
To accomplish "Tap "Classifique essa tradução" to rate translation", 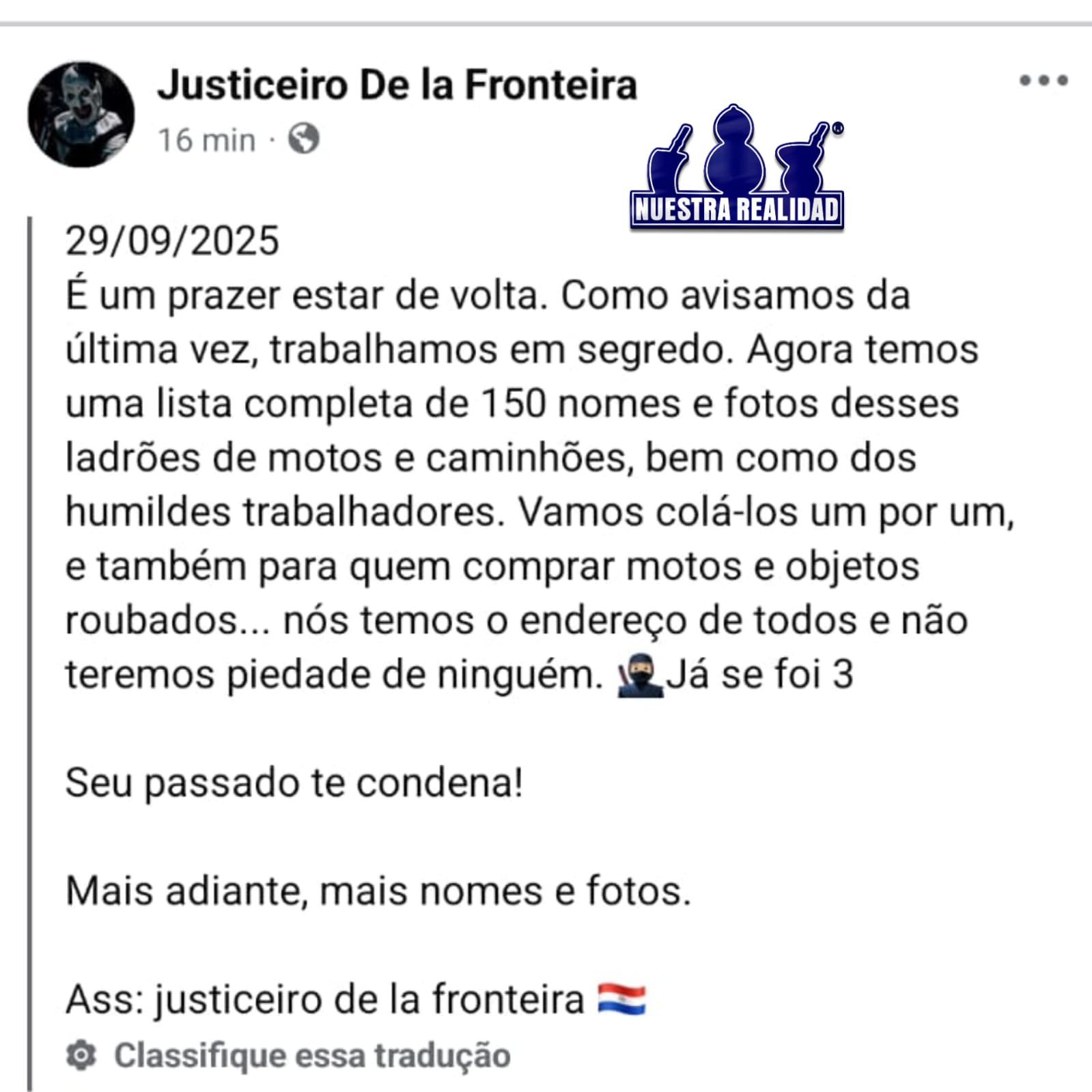I will pos(311,1055).
